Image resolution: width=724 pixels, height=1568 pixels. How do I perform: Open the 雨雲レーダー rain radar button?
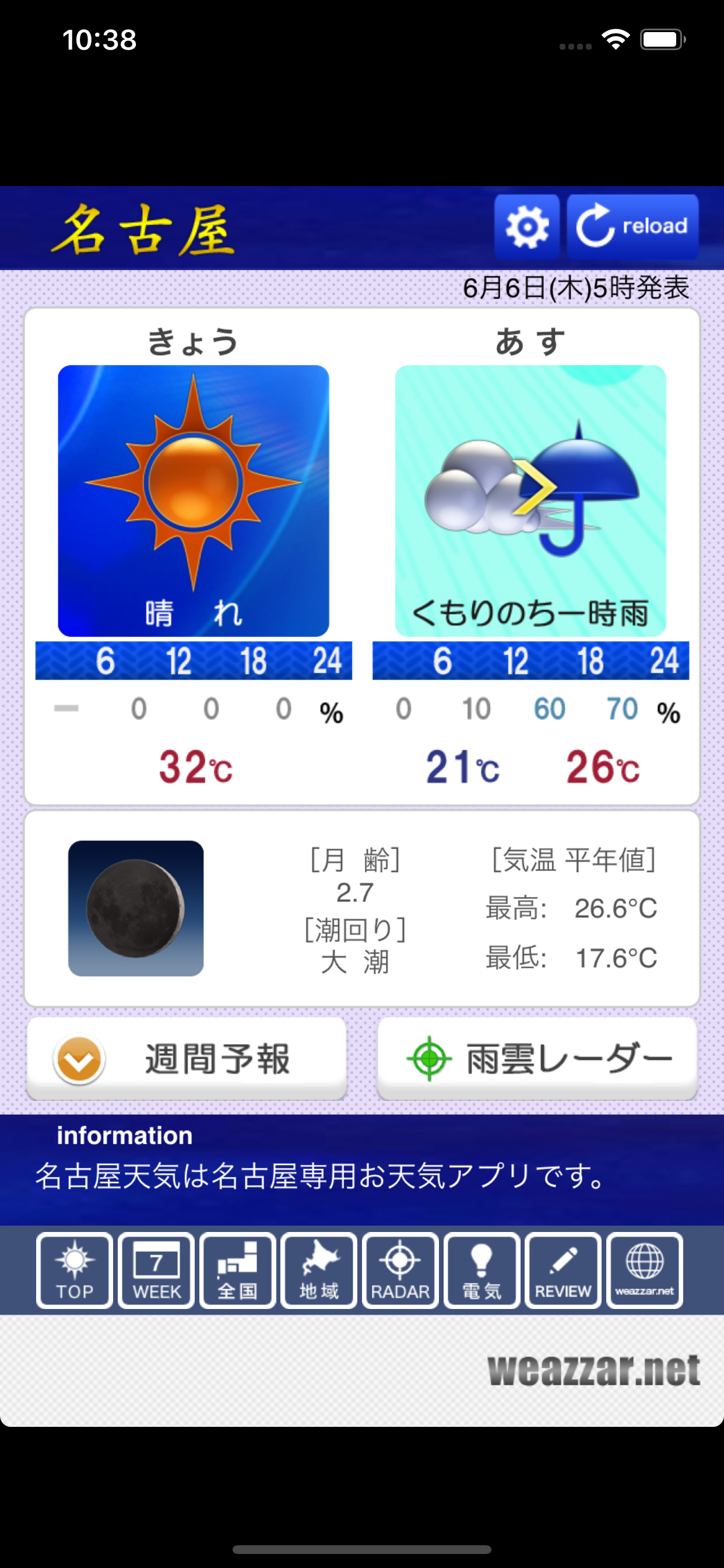pos(538,1058)
